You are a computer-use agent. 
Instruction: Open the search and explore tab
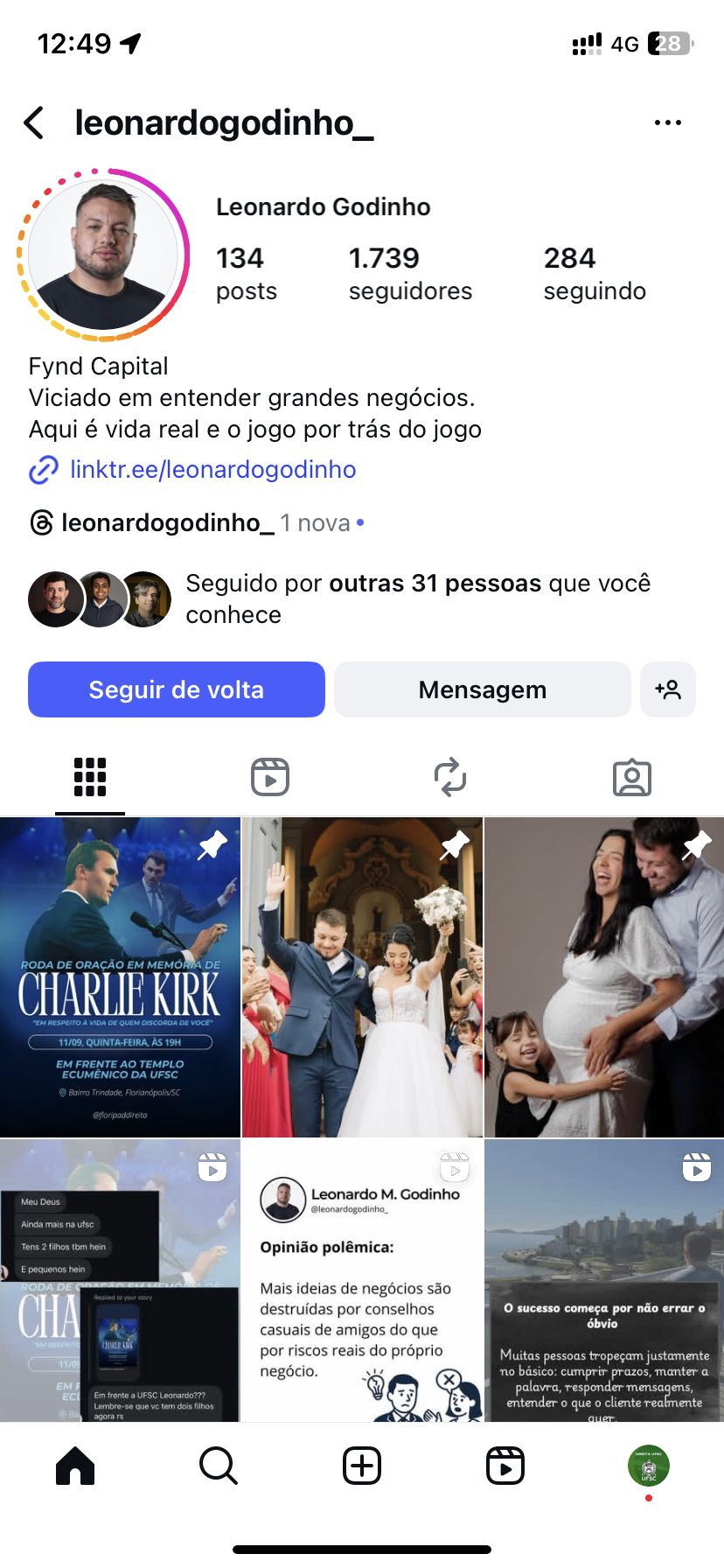[219, 1466]
